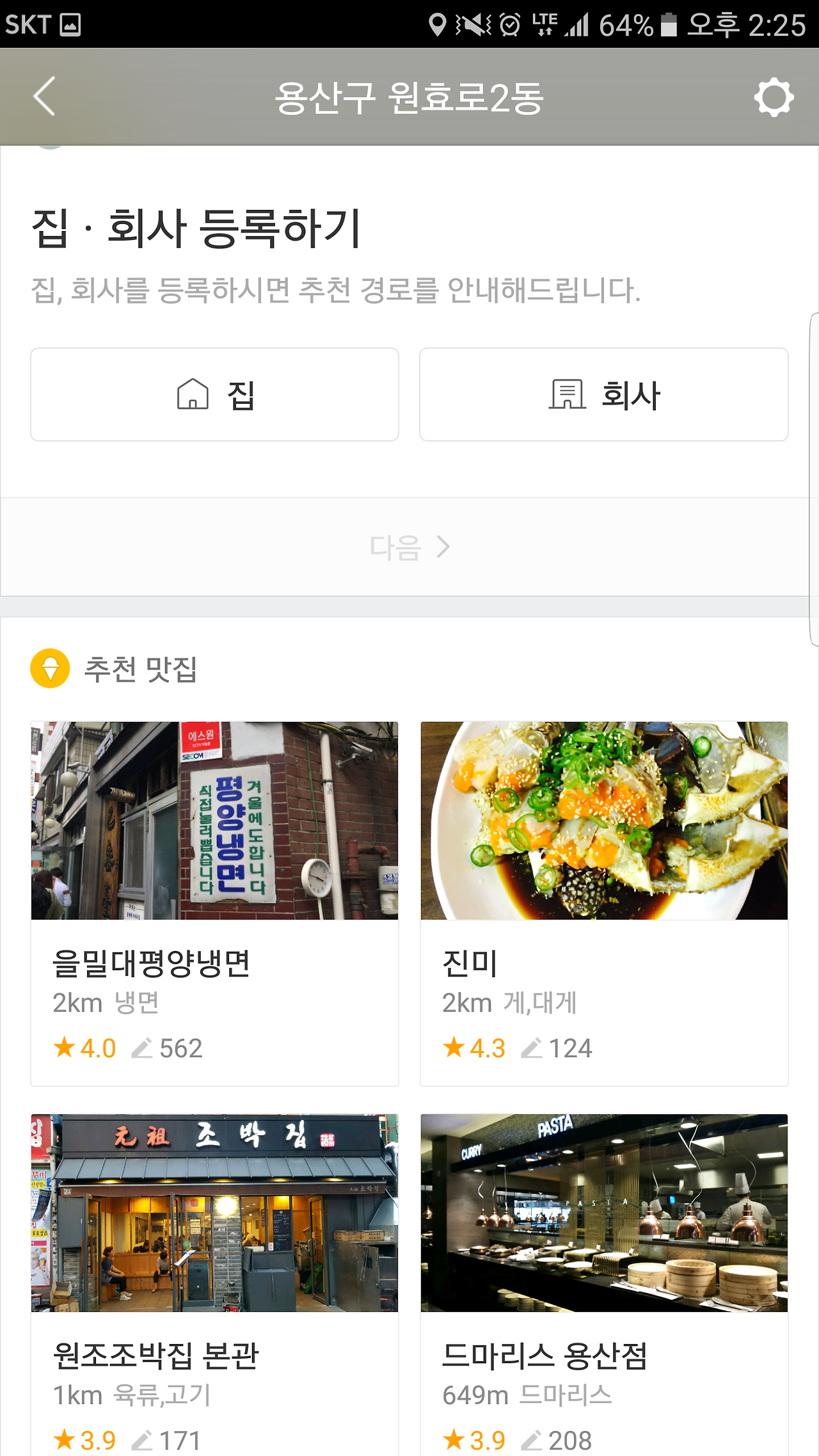
Task: View the 진미 crab restaurant card
Action: pos(604,902)
